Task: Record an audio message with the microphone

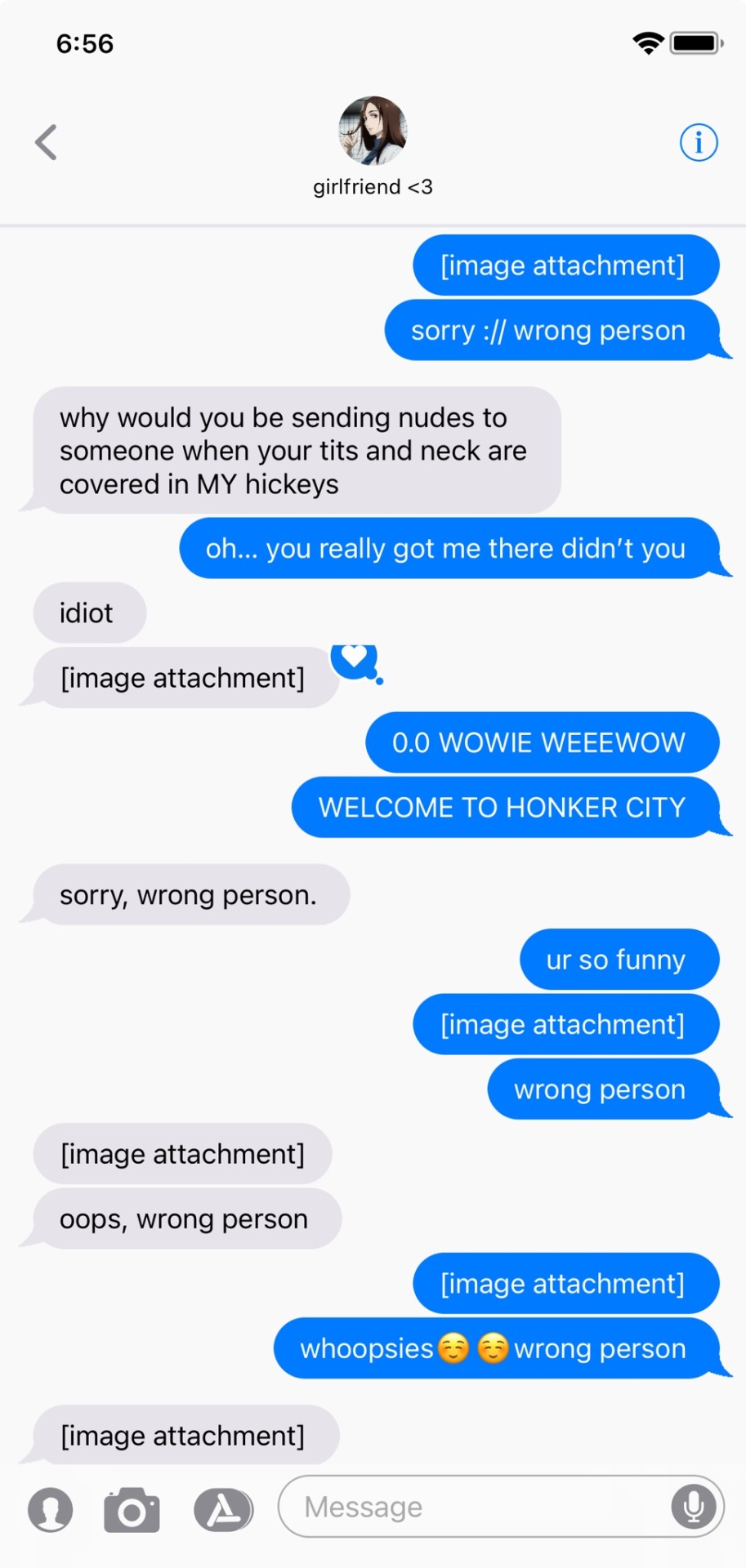Action: pyautogui.click(x=693, y=1507)
